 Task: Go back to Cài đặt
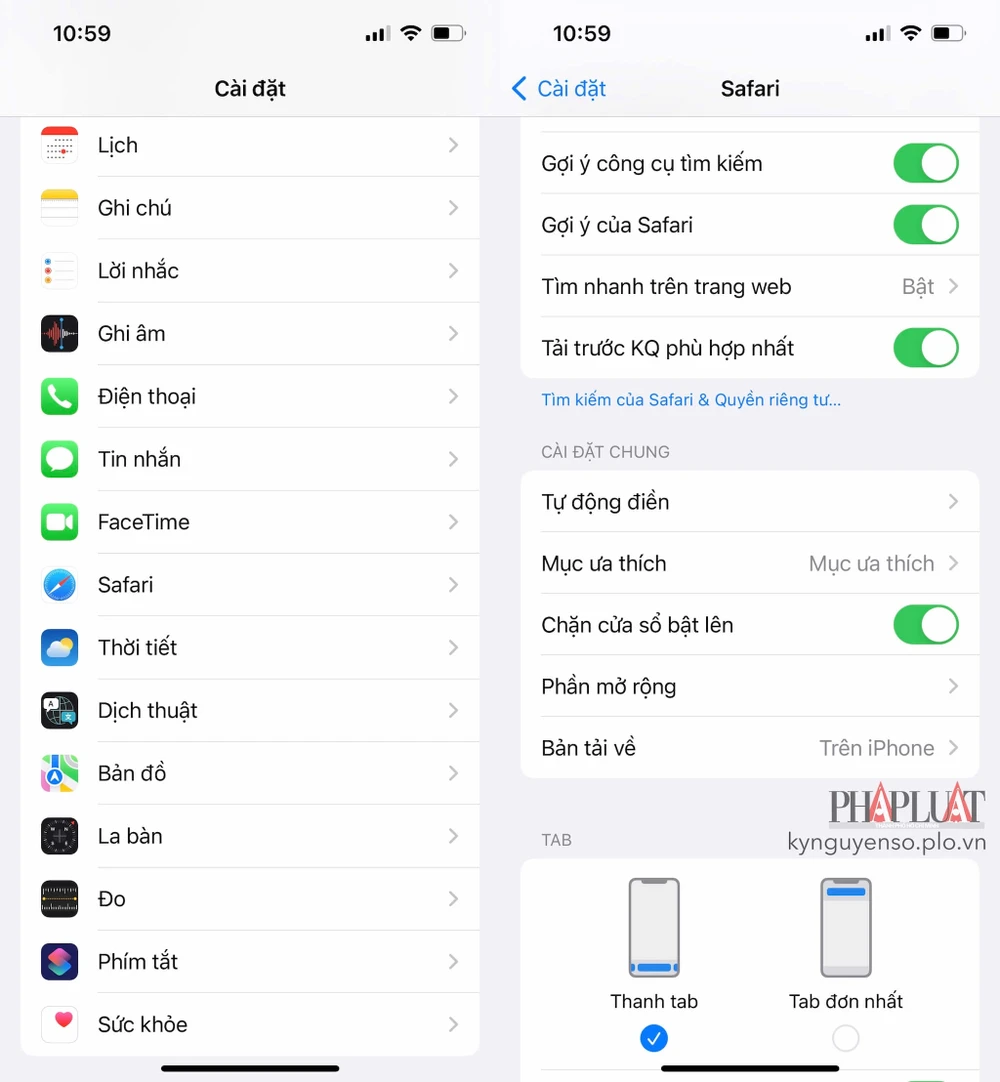pos(559,89)
